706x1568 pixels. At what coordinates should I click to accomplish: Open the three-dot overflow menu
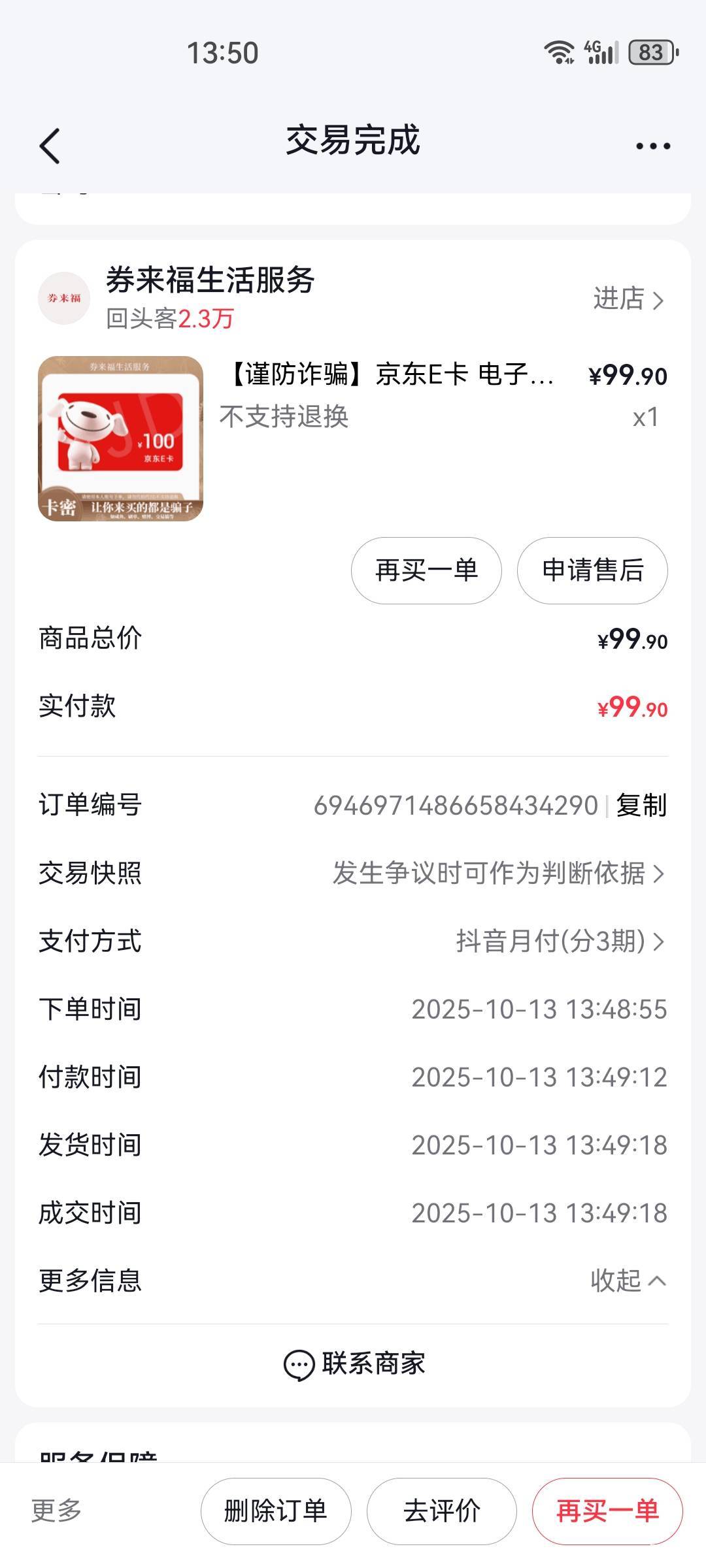653,146
